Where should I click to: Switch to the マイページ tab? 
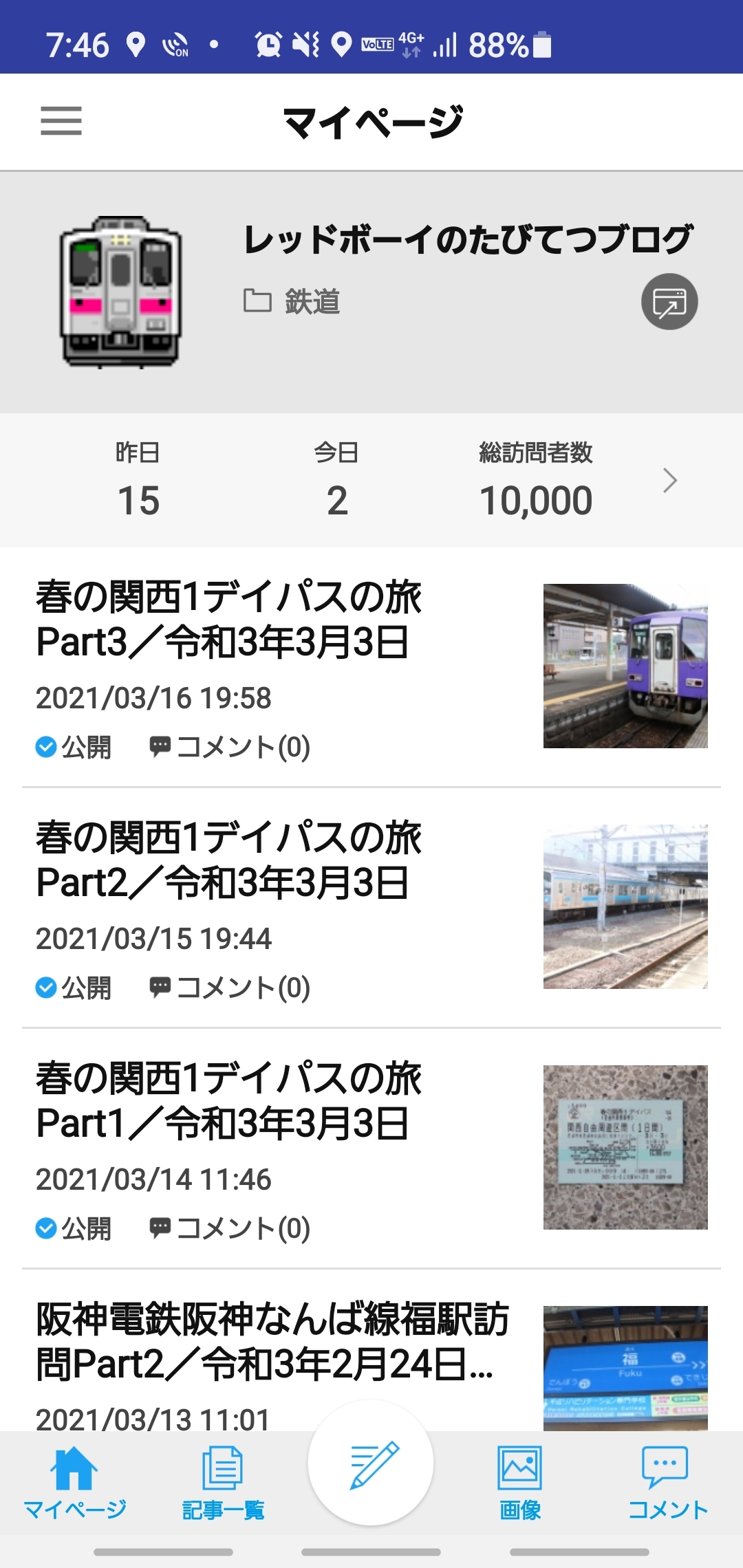point(74,1481)
